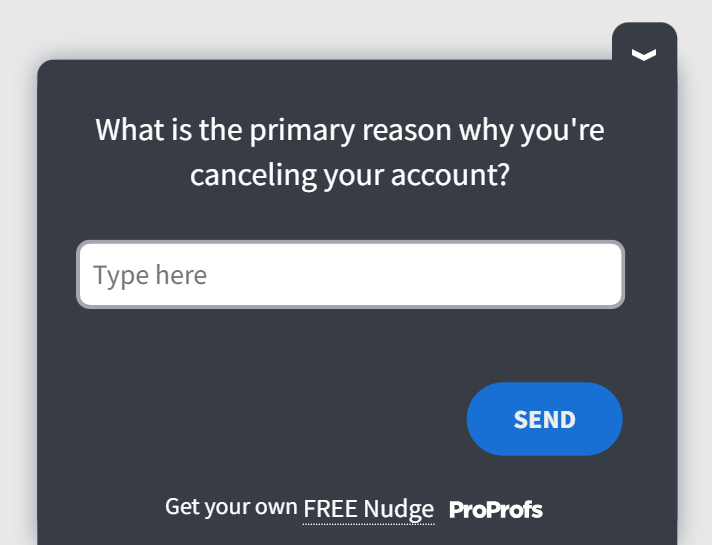Tap the SEND button
712x545 pixels.
544,419
